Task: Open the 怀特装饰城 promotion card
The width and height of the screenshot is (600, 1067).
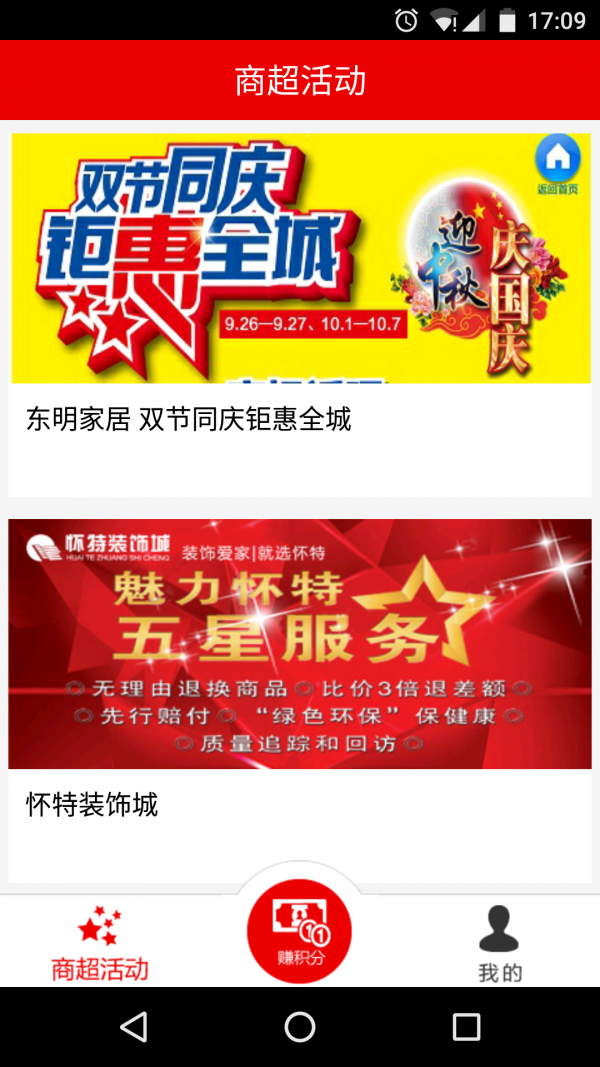Action: pos(299,700)
